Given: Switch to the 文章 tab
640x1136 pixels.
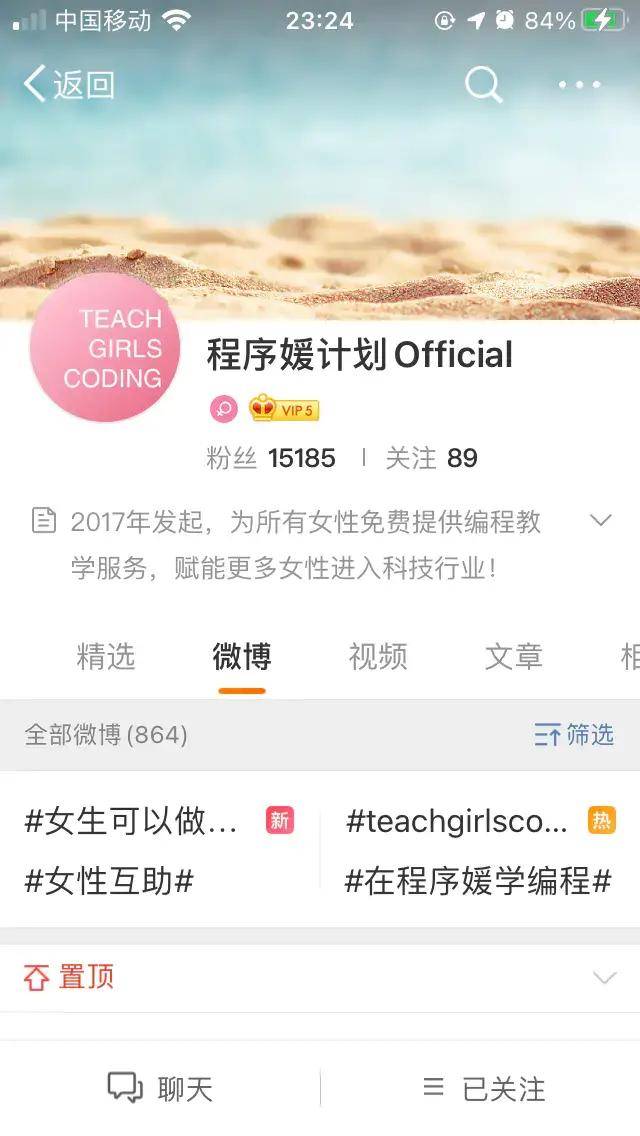Looking at the screenshot, I should tap(513, 657).
